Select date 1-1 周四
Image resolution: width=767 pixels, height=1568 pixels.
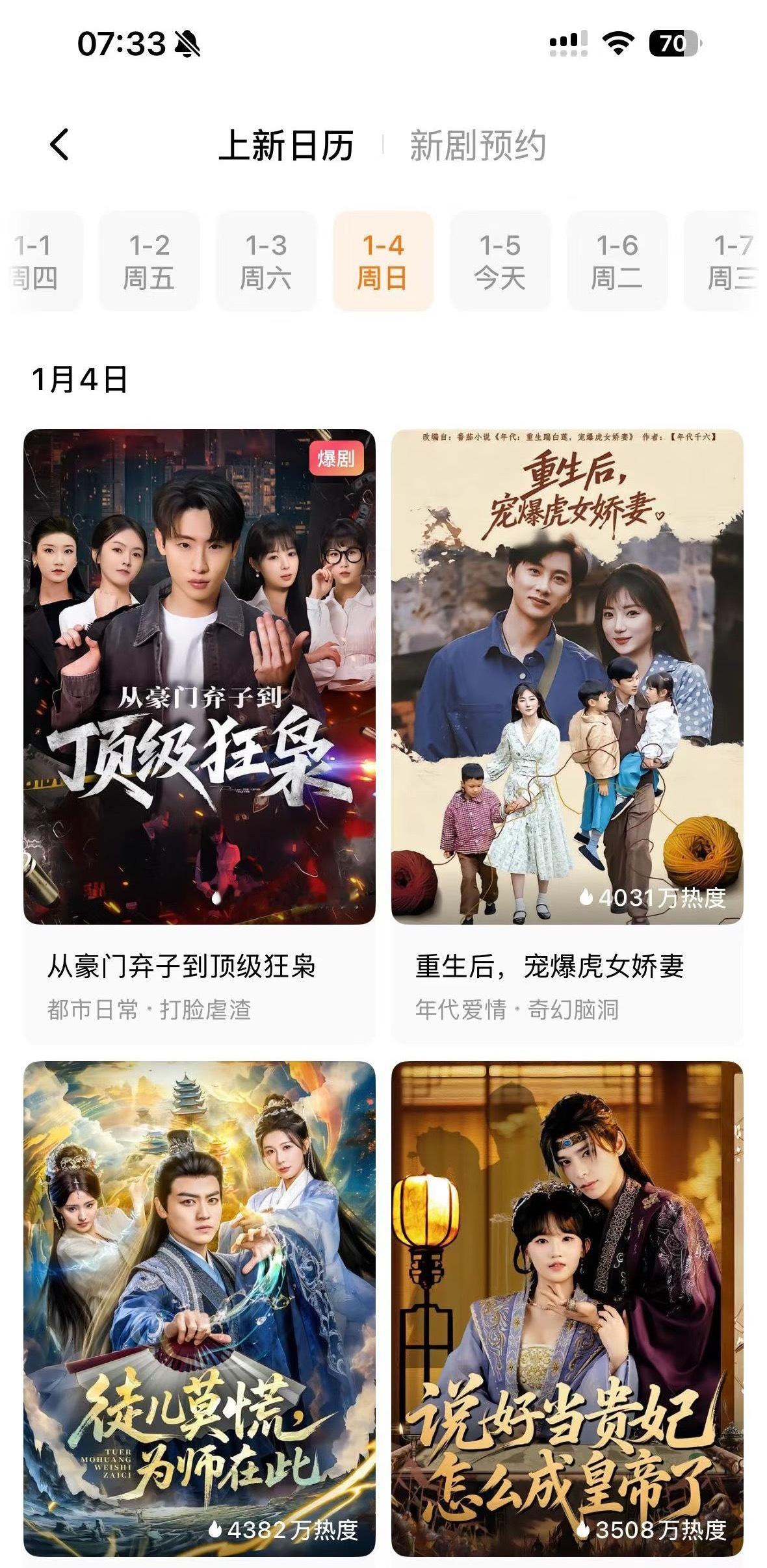coord(38,261)
